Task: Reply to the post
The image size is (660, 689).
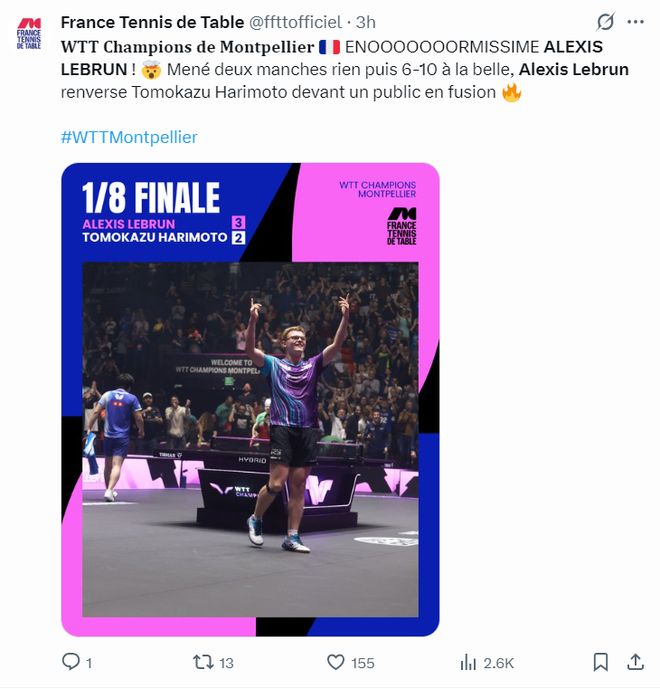Action: (71, 662)
